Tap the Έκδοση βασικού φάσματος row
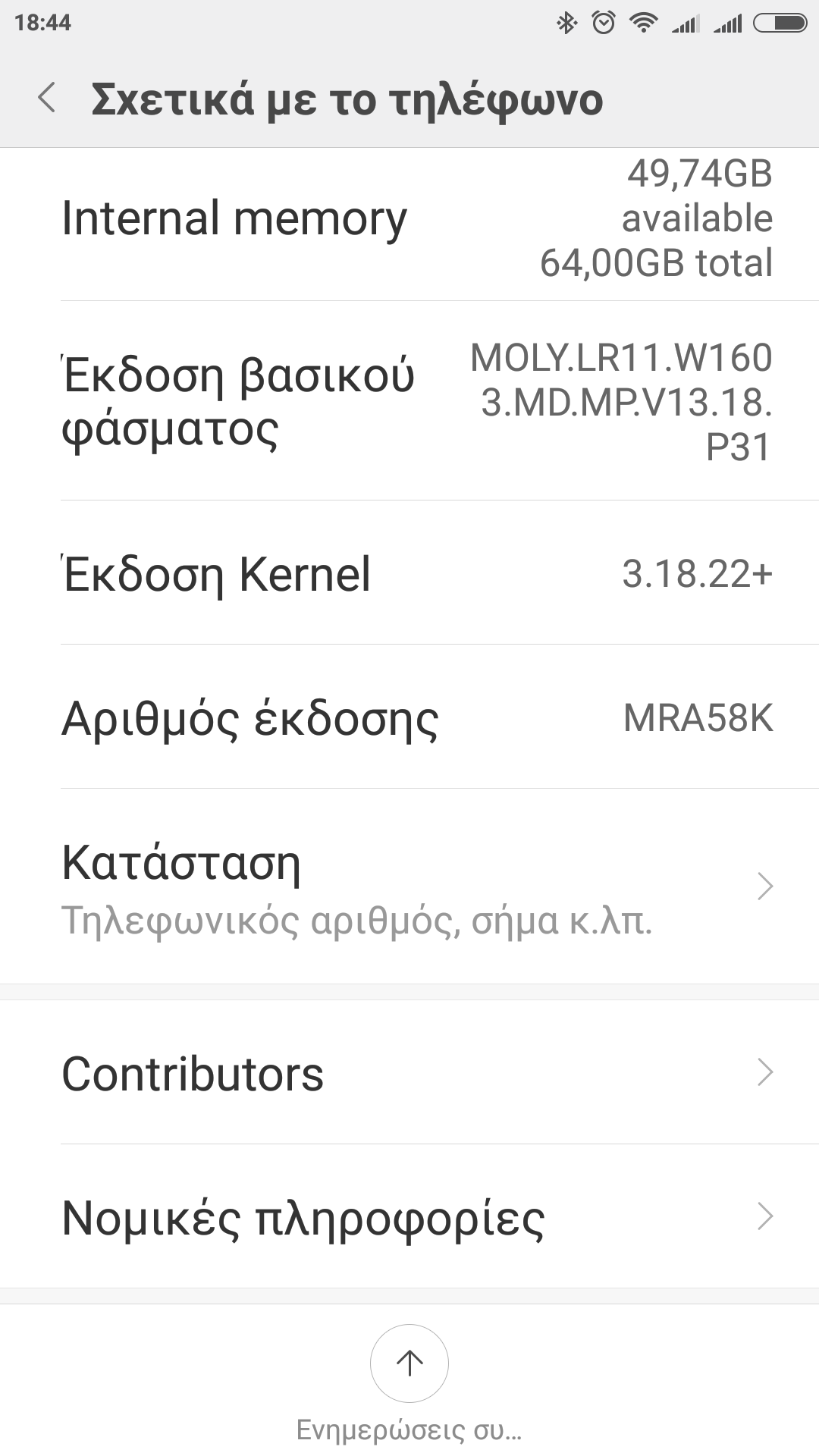Viewport: 819px width, 1456px height. point(409,402)
